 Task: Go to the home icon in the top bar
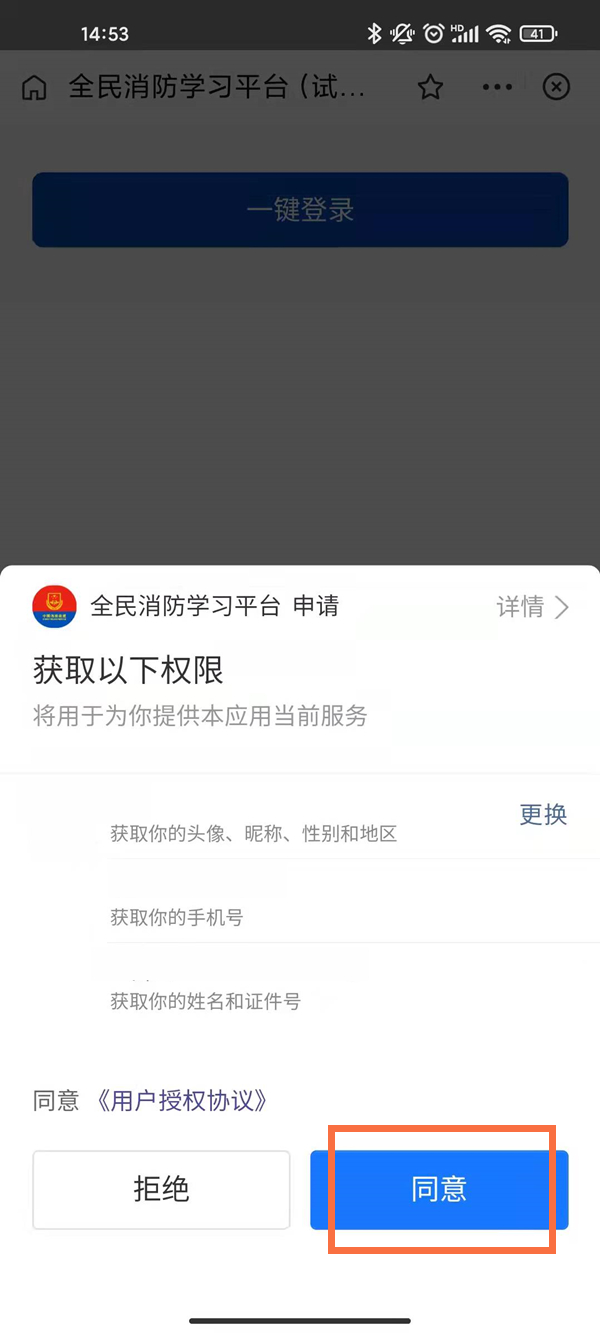click(34, 88)
